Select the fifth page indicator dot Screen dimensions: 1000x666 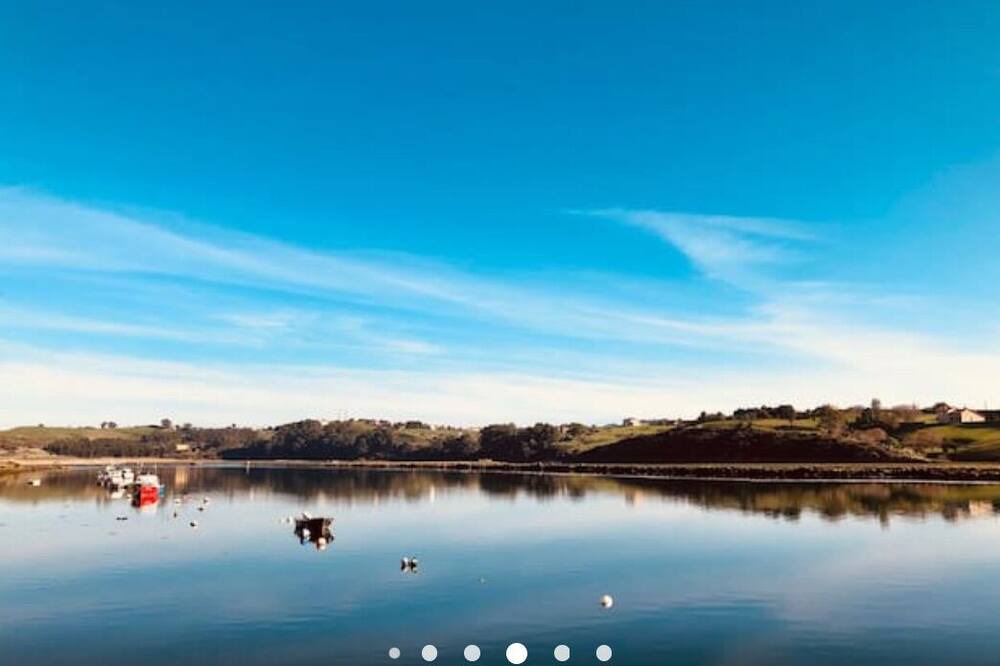562,653
